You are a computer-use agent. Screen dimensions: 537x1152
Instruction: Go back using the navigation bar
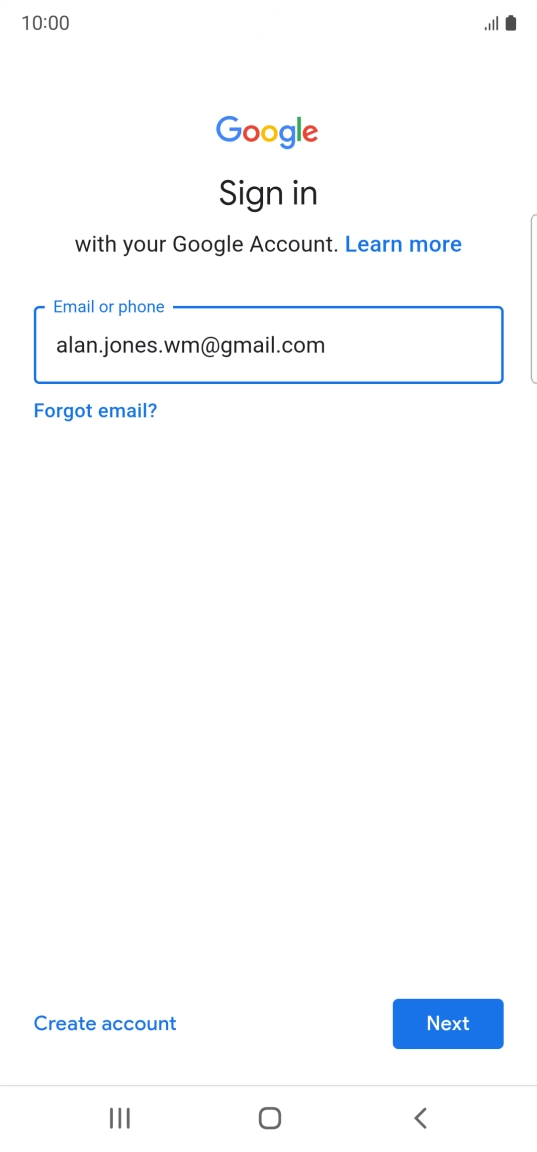coord(420,1118)
